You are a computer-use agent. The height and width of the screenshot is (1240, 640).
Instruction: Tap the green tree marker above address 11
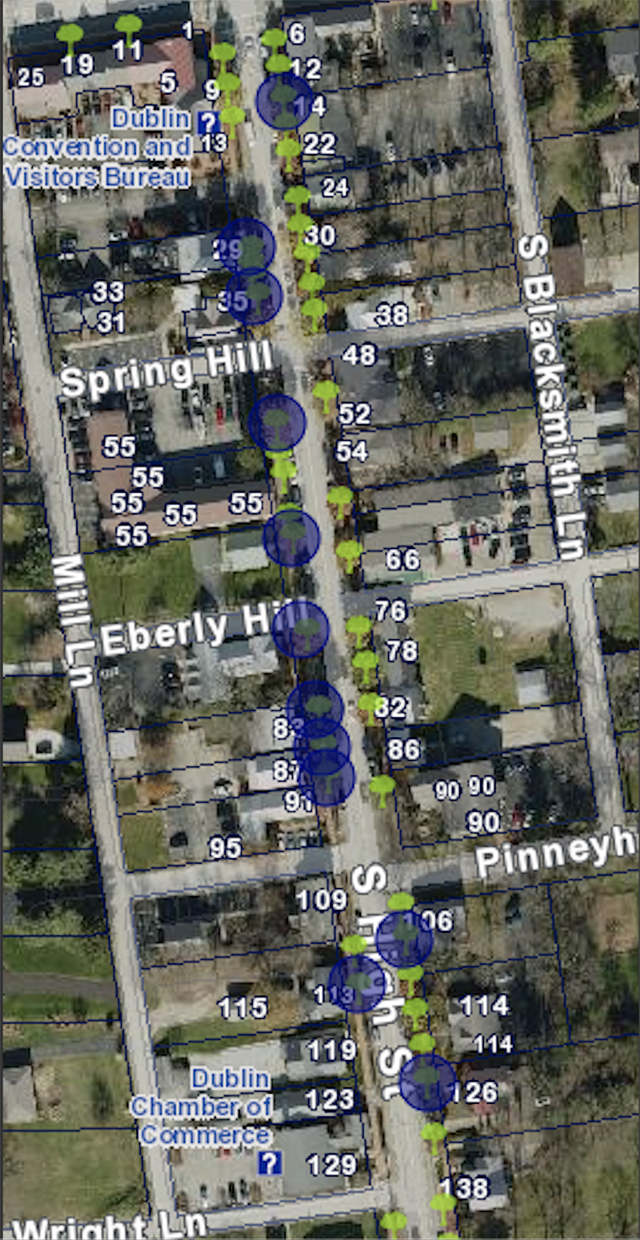tap(128, 27)
